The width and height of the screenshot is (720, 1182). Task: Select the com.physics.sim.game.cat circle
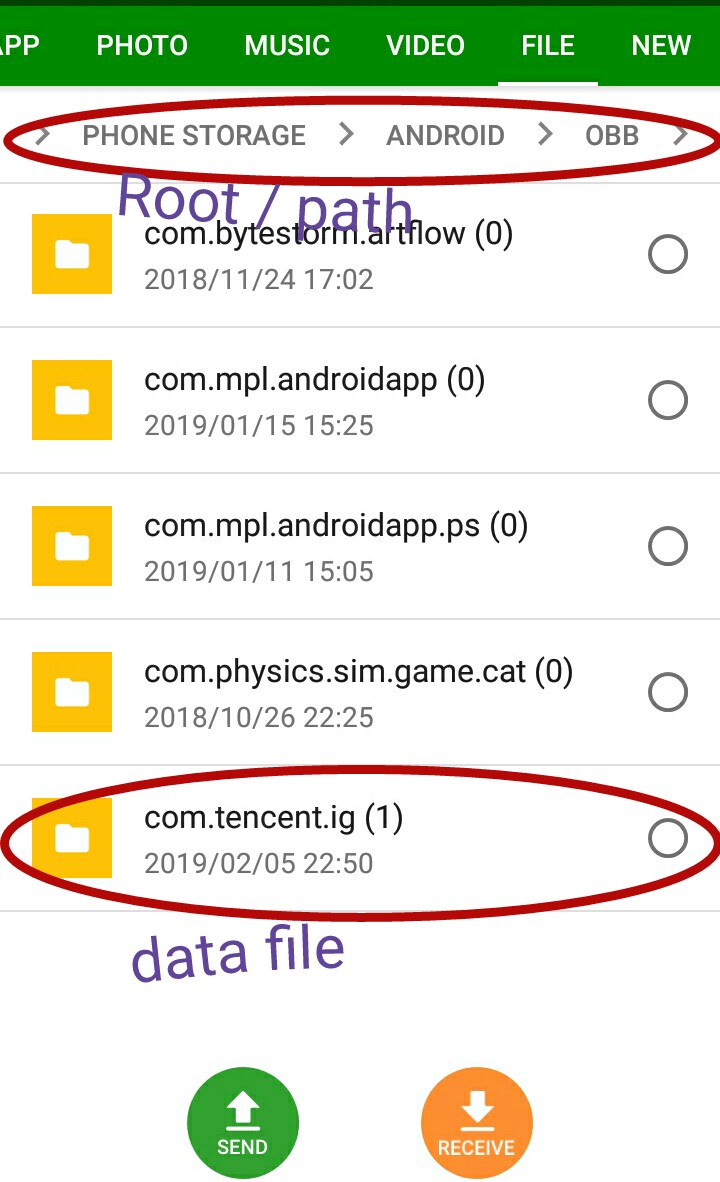pyautogui.click(x=668, y=692)
